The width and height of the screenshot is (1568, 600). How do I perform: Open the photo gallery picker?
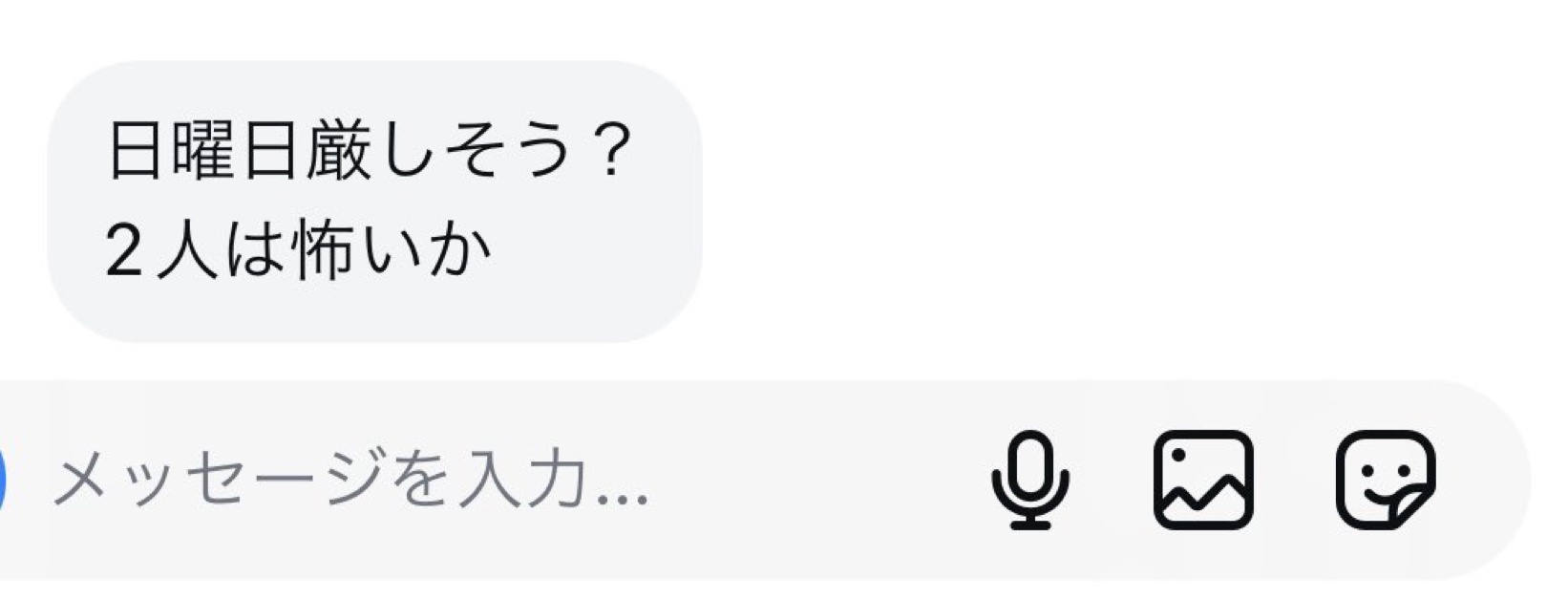(1203, 481)
